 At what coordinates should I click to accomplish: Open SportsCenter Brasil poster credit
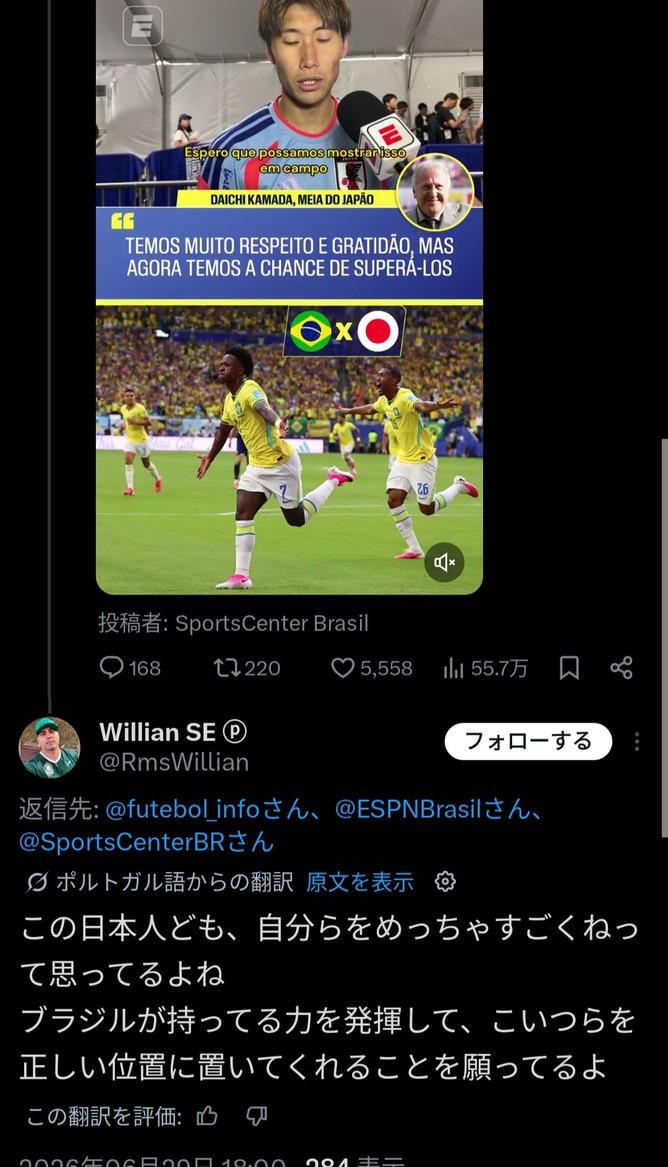(234, 623)
